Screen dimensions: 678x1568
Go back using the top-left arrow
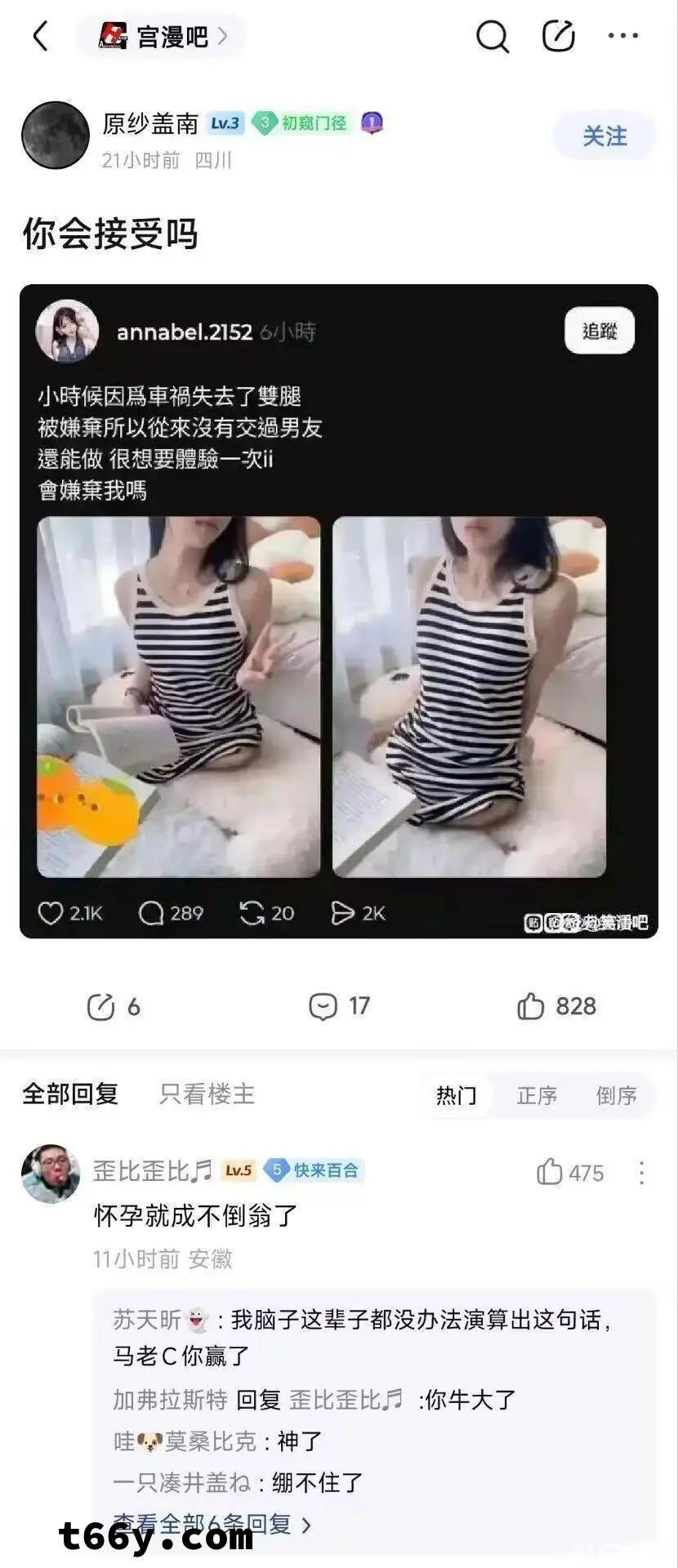(x=40, y=36)
